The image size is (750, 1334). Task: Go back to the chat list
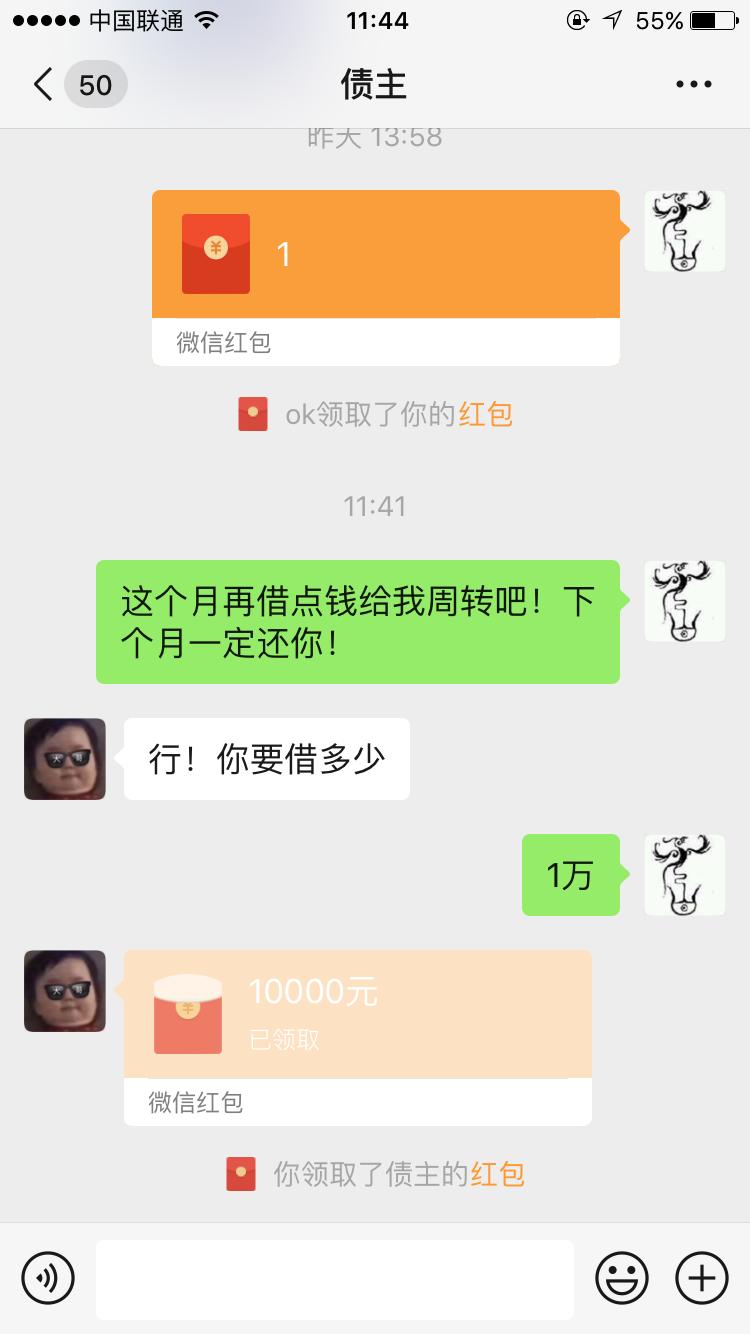[x=43, y=85]
